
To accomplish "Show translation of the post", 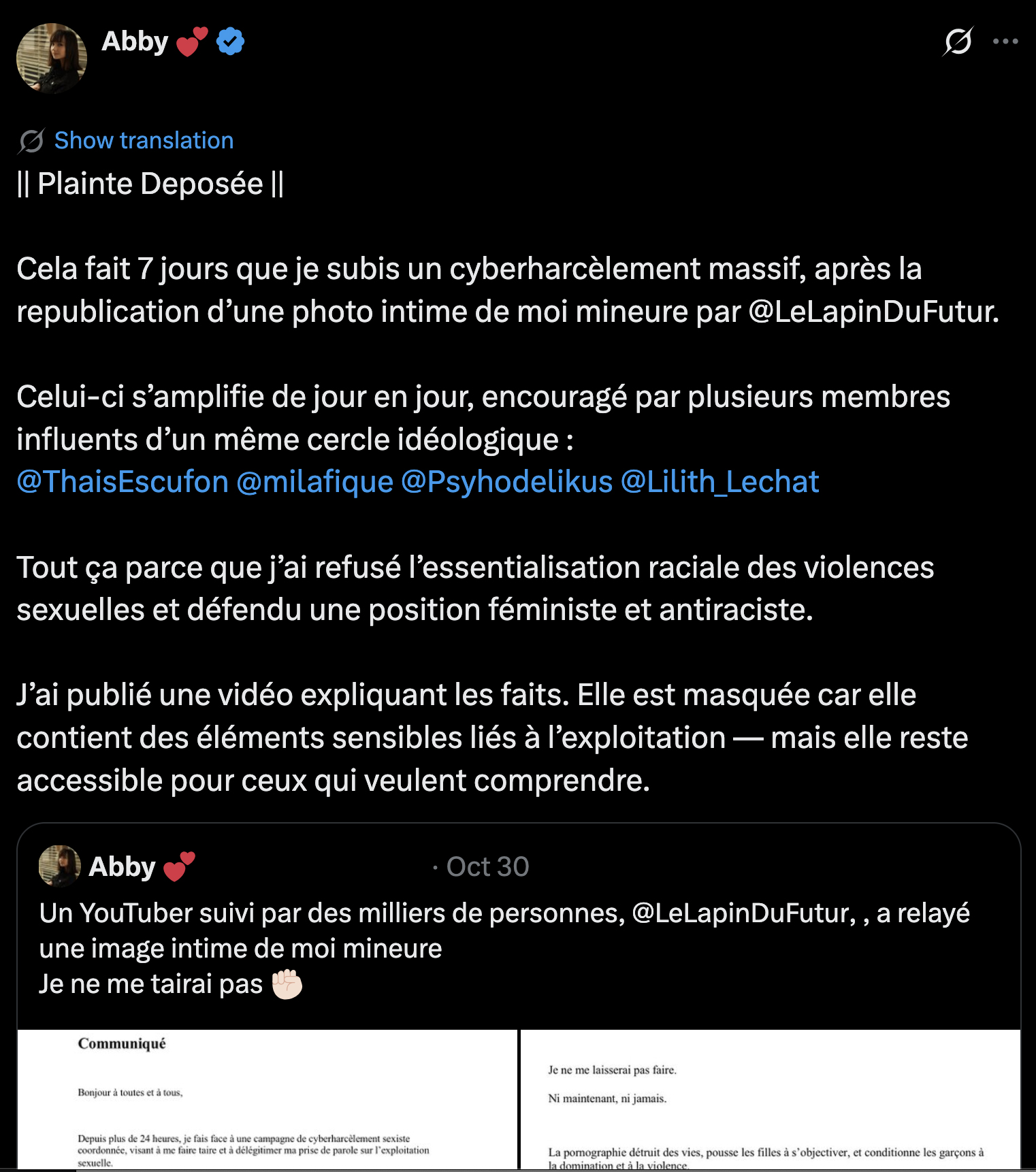I will pyautogui.click(x=144, y=140).
